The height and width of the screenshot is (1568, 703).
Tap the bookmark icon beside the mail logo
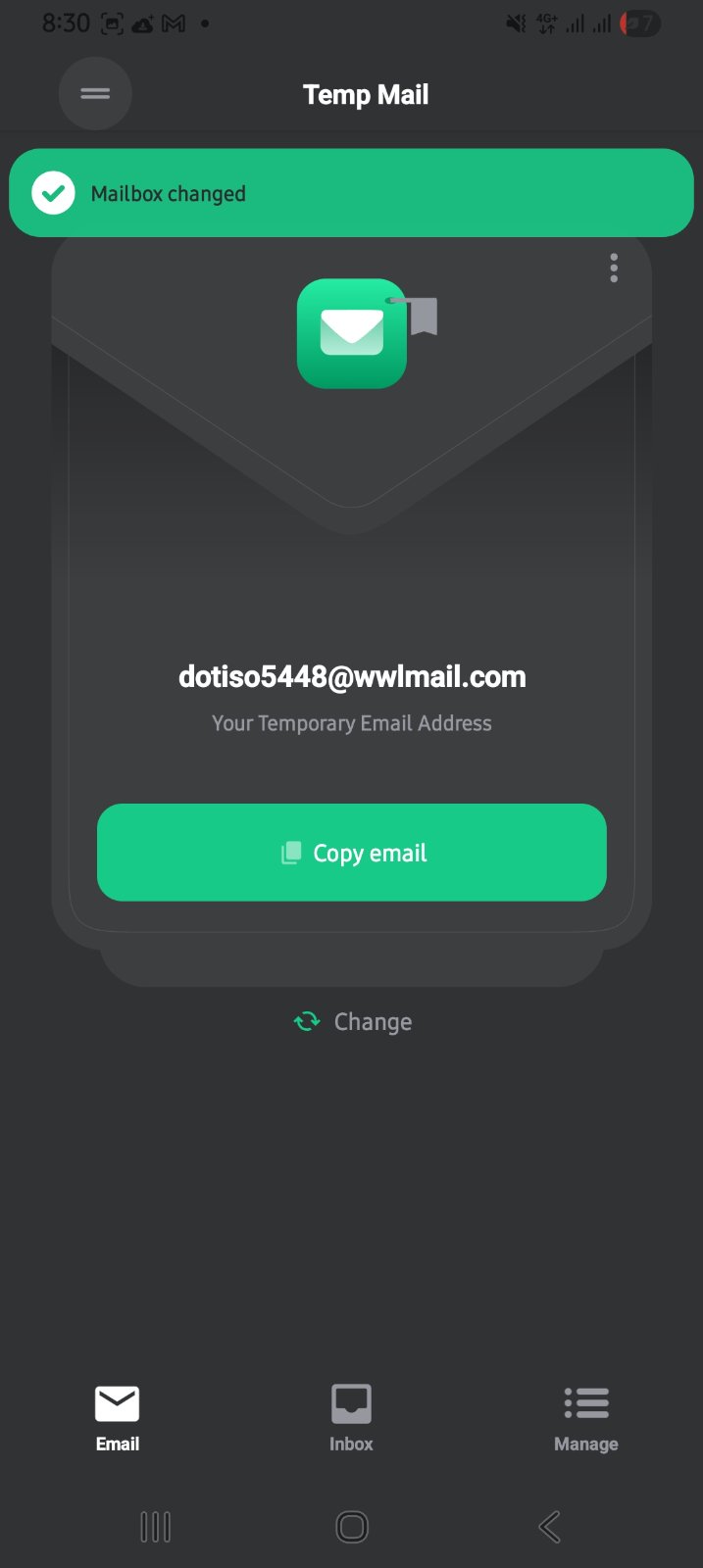424,317
